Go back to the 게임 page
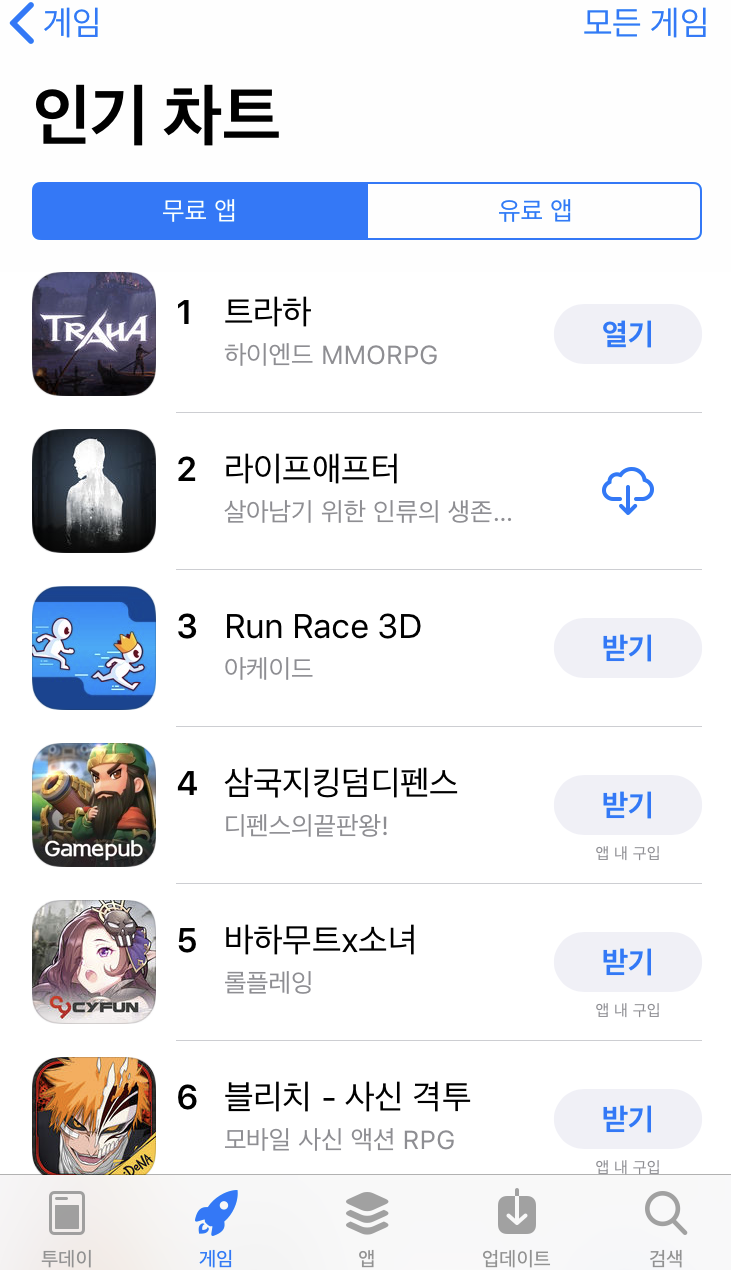The width and height of the screenshot is (731, 1270). point(55,22)
